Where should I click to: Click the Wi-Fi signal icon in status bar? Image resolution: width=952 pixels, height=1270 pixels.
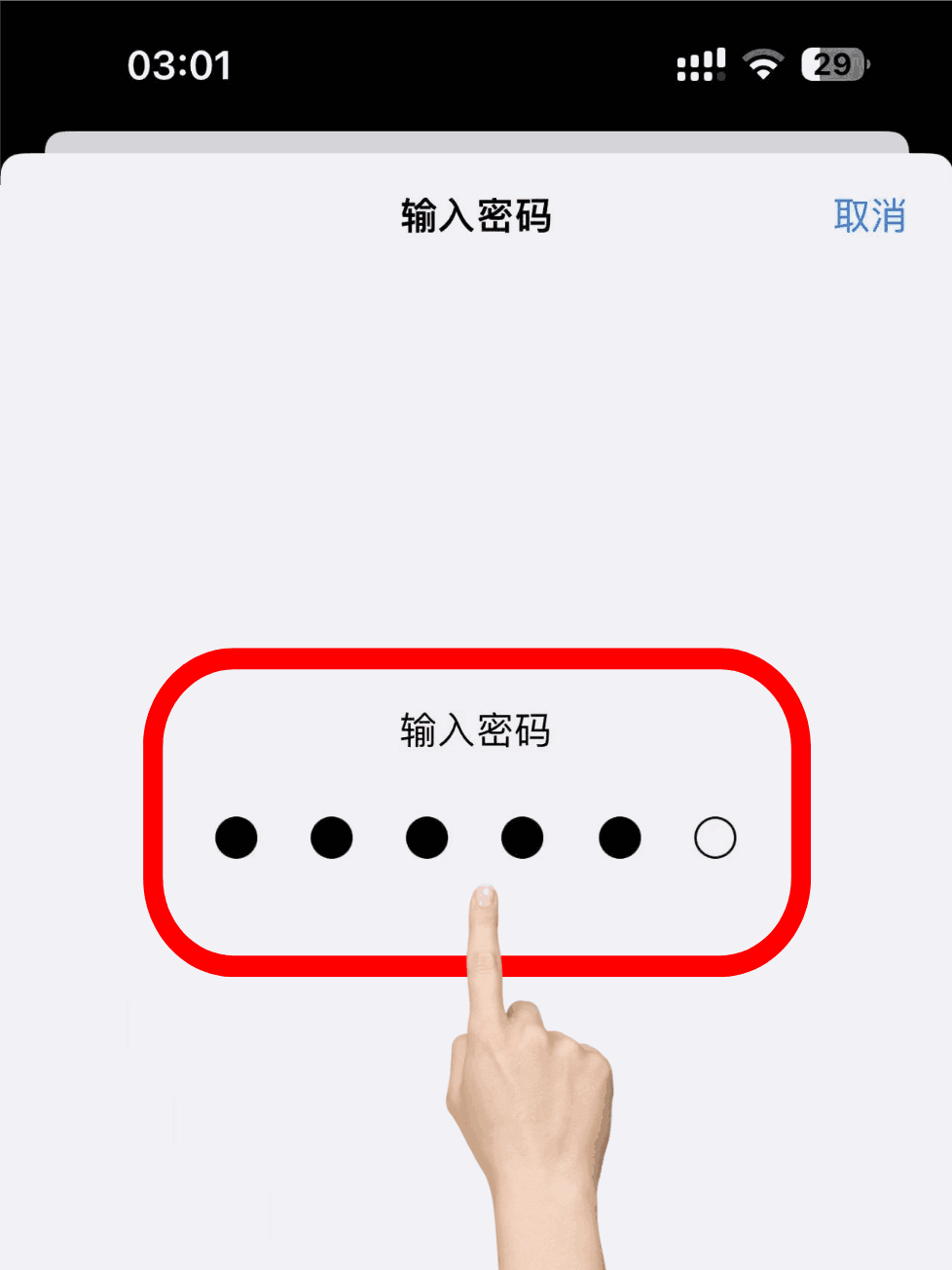(x=762, y=63)
